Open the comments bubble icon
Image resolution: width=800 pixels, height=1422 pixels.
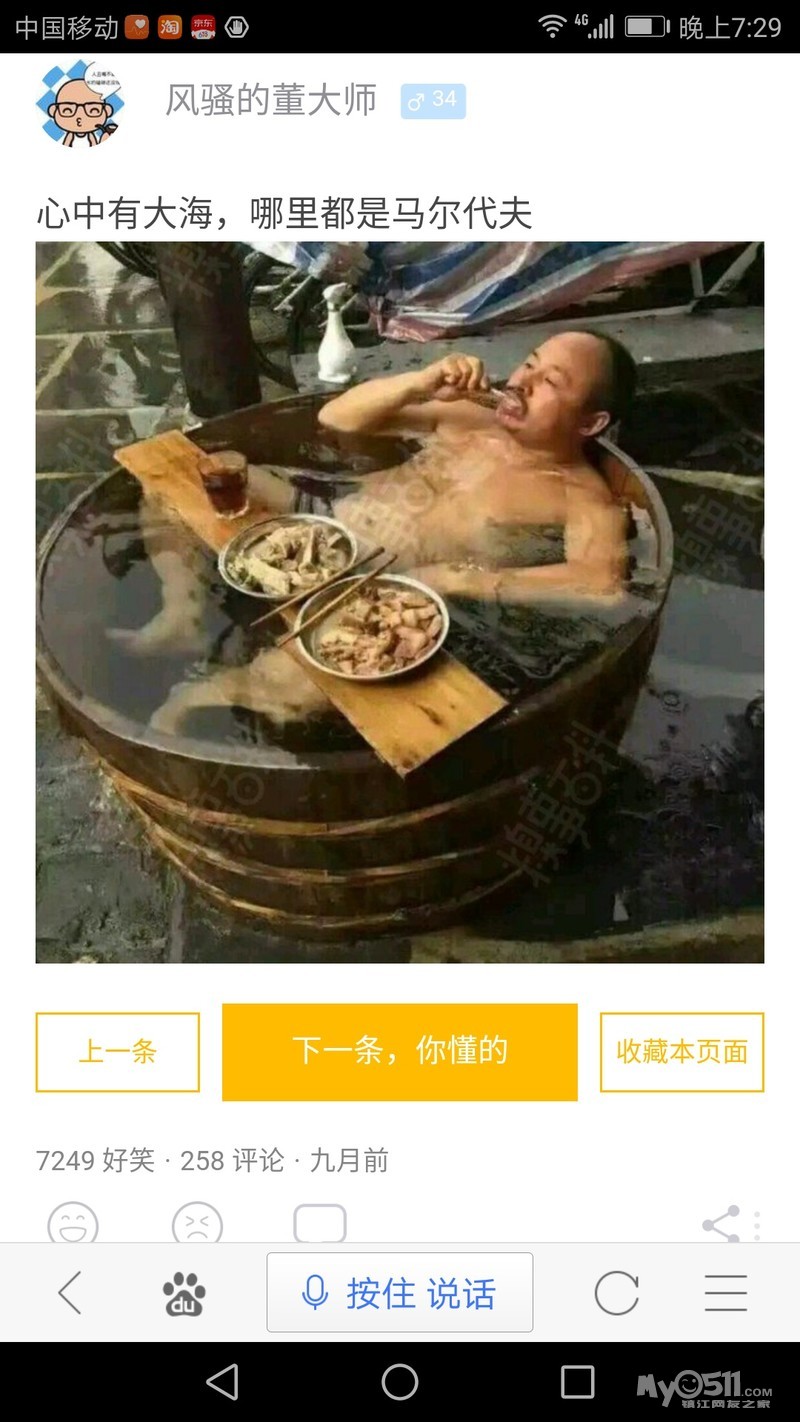click(x=320, y=1224)
